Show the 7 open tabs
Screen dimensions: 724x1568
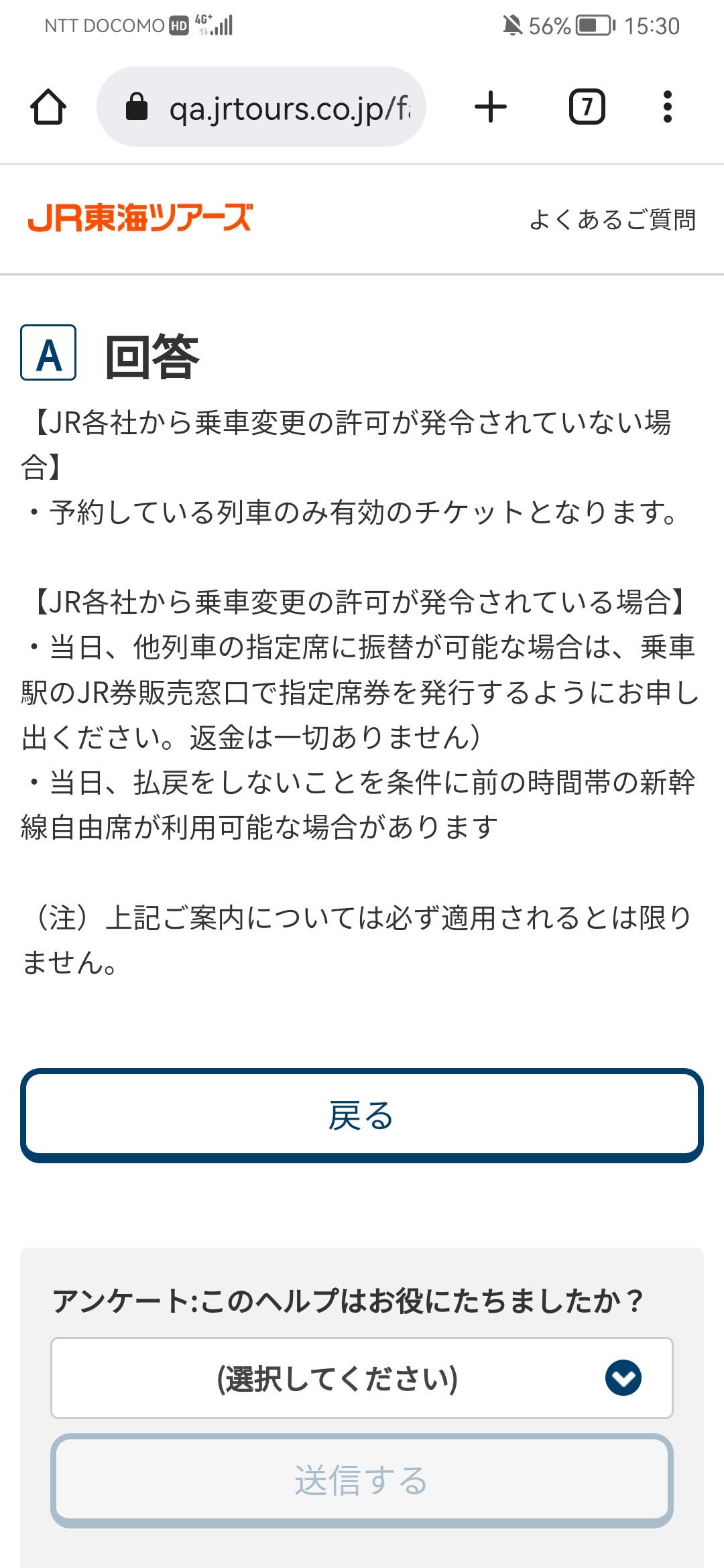[x=587, y=107]
